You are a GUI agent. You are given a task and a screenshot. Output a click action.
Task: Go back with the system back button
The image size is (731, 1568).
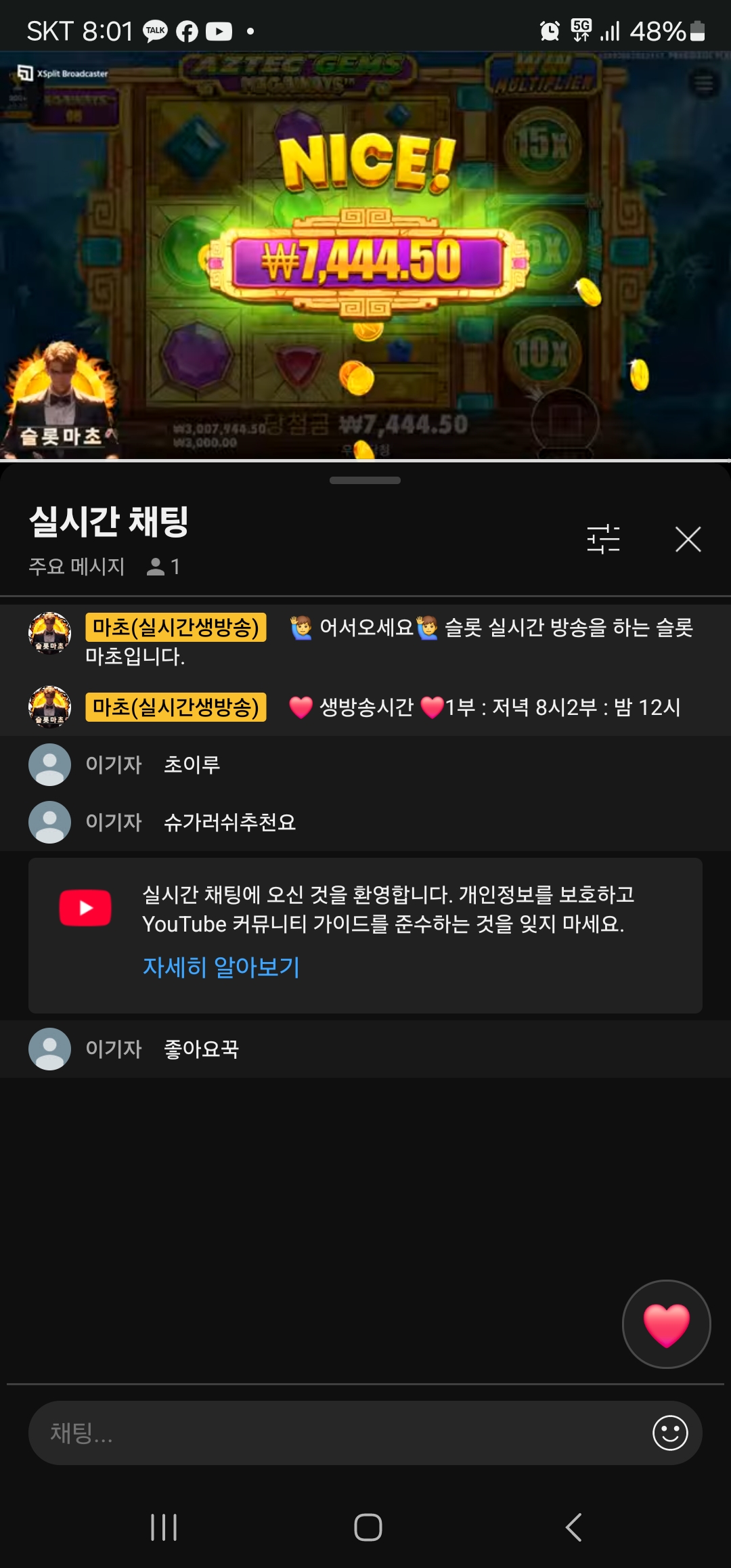573,1527
